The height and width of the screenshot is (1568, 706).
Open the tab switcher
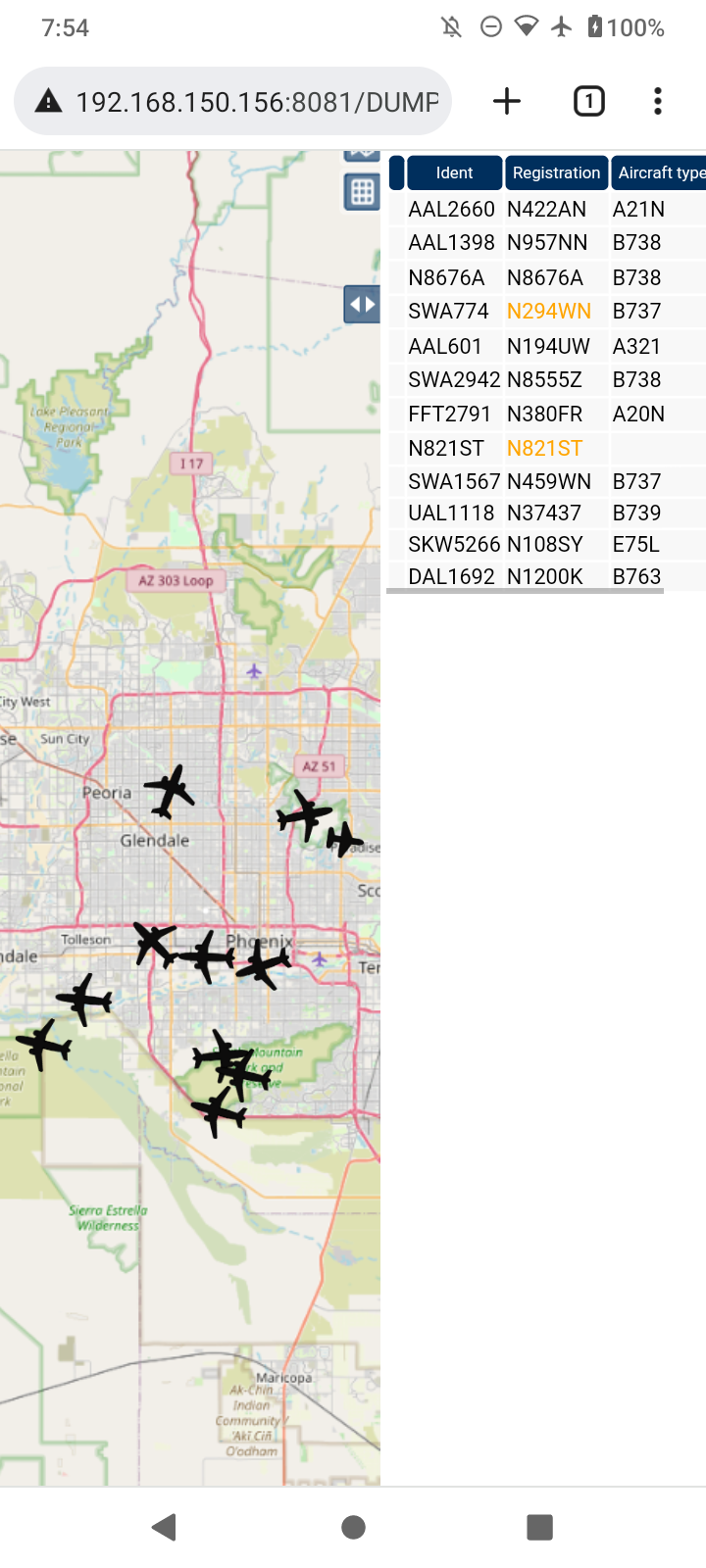point(588,101)
